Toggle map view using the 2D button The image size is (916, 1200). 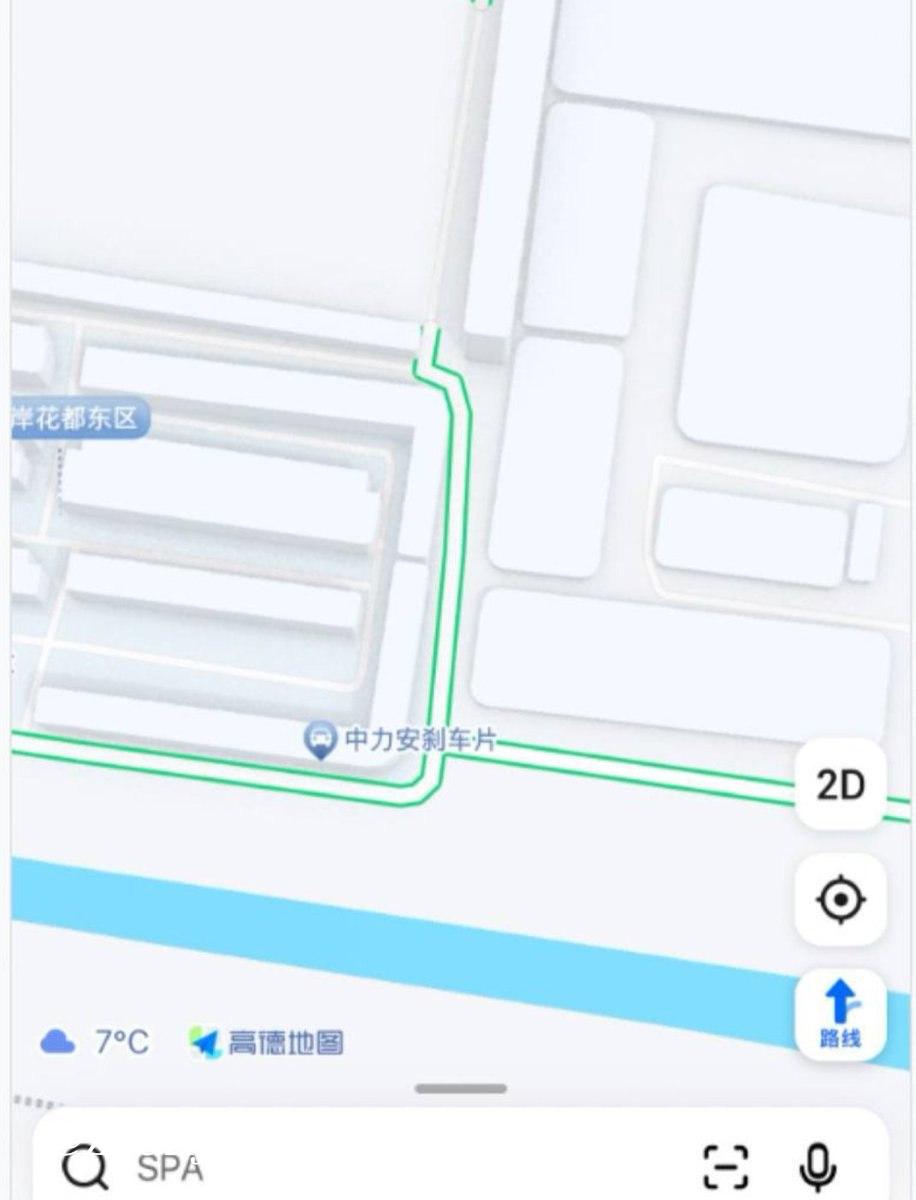(x=841, y=786)
